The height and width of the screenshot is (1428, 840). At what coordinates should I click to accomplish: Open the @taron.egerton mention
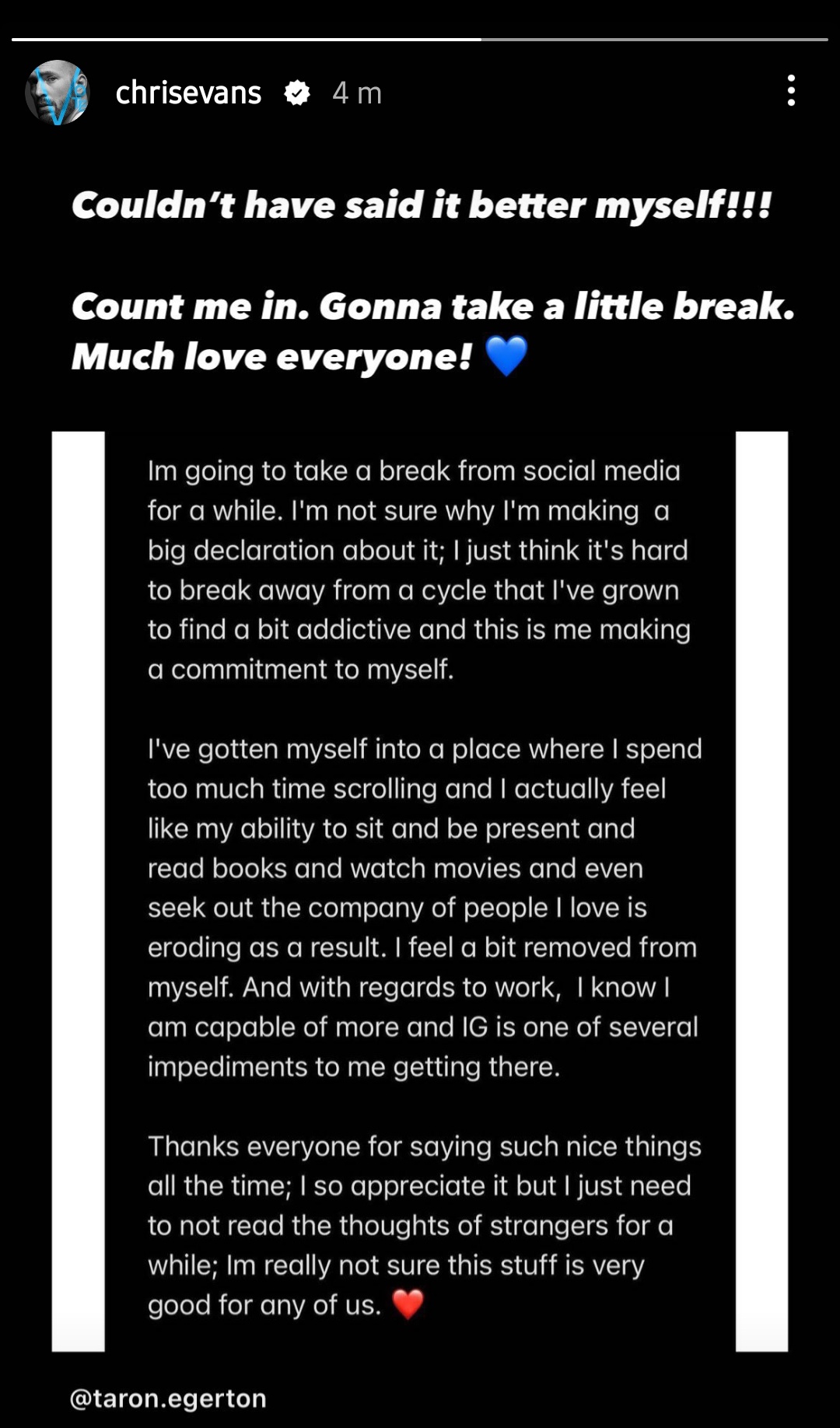click(x=168, y=1398)
